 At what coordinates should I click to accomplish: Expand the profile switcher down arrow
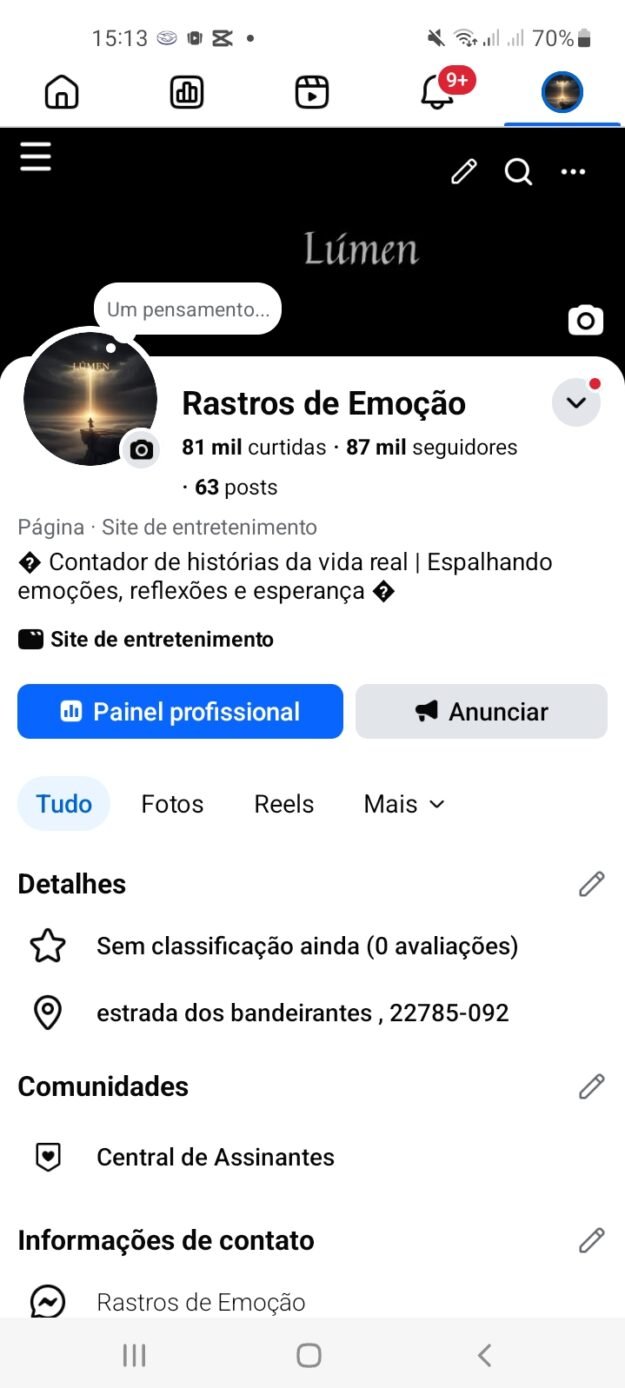[x=576, y=403]
